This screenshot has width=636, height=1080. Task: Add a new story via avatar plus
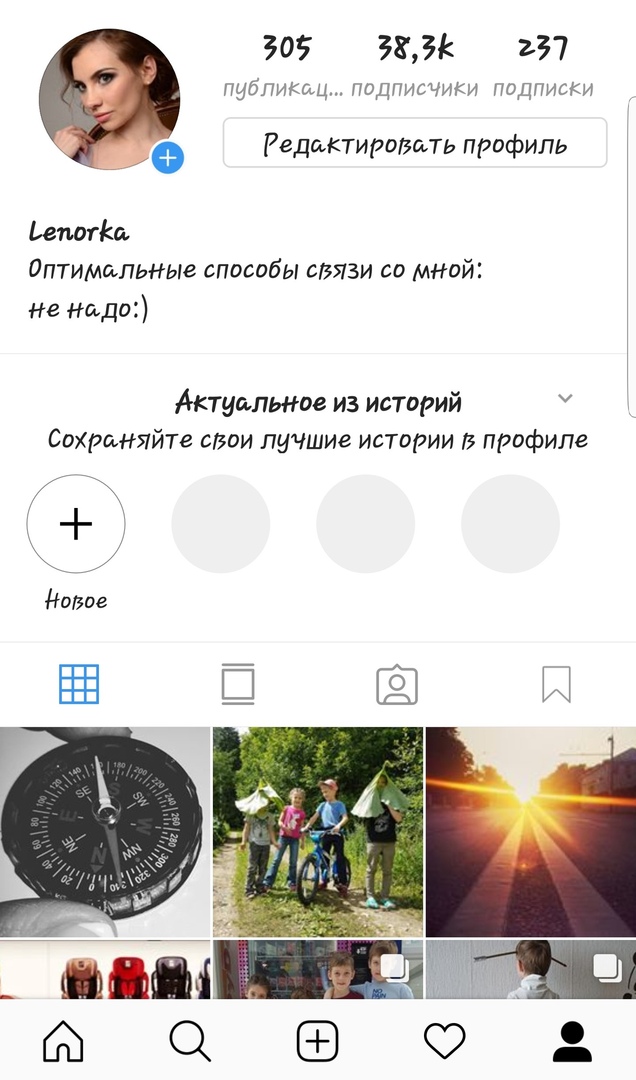[x=167, y=157]
